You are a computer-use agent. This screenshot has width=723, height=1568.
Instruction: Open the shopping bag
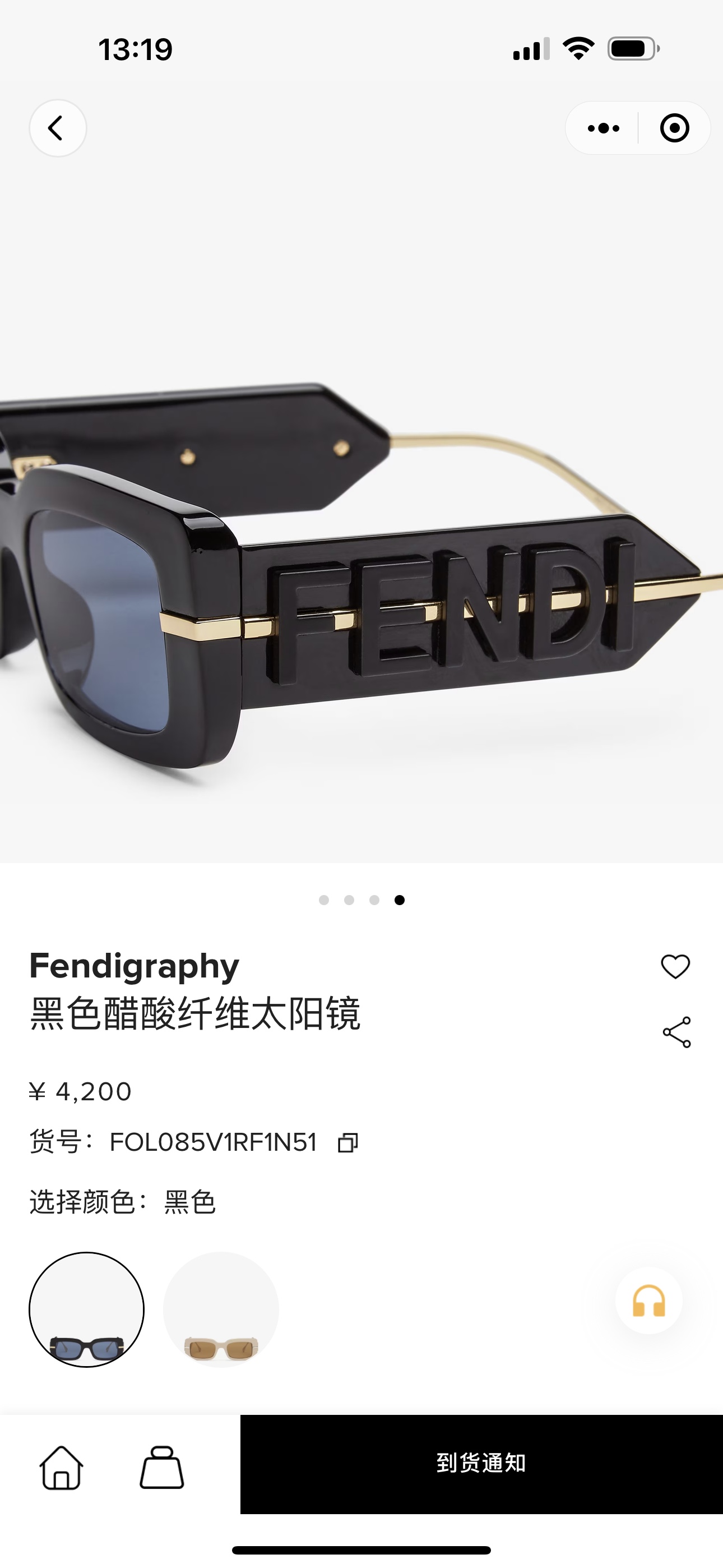tap(162, 1468)
